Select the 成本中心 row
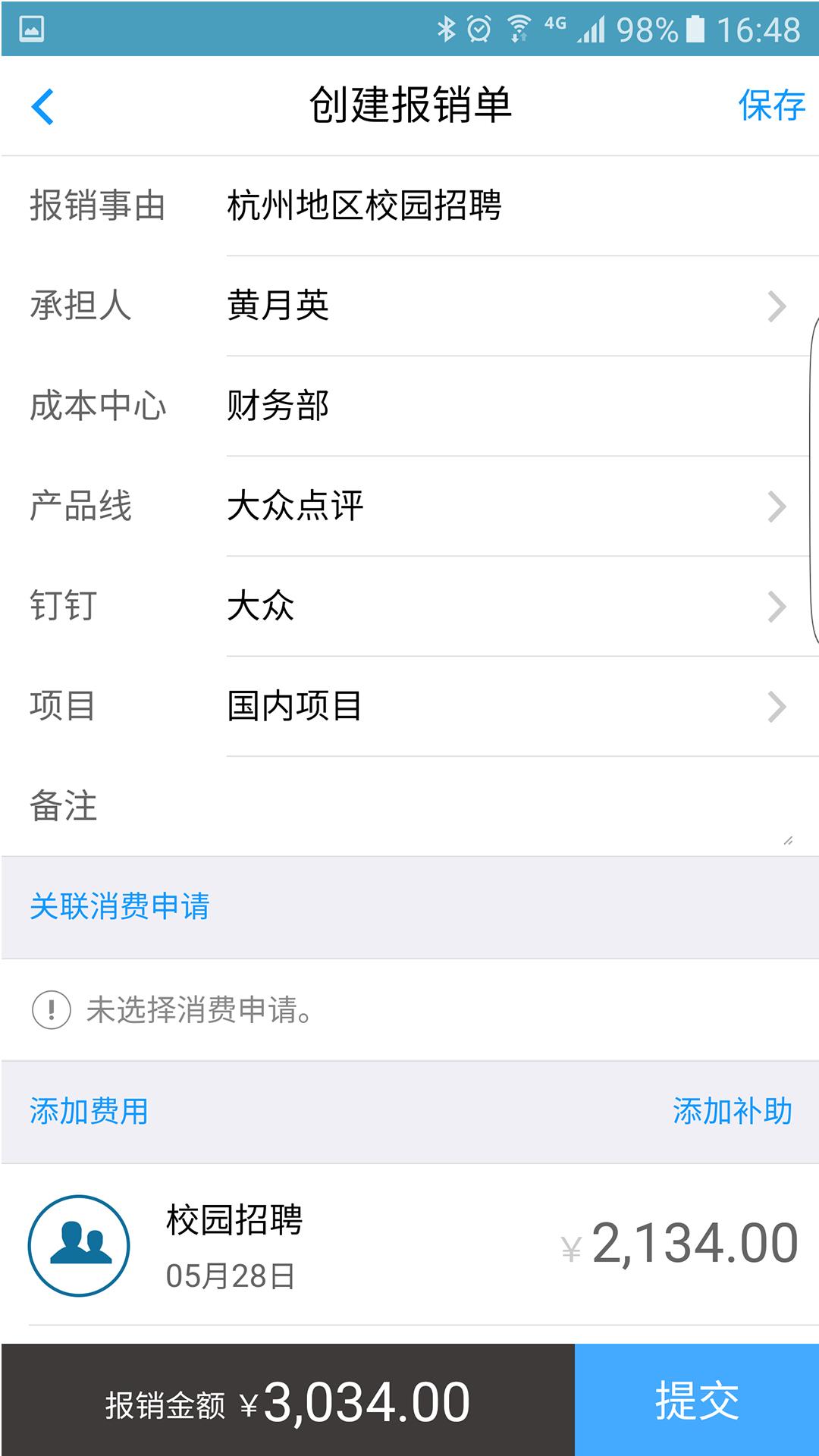Viewport: 819px width, 1456px height. click(409, 406)
